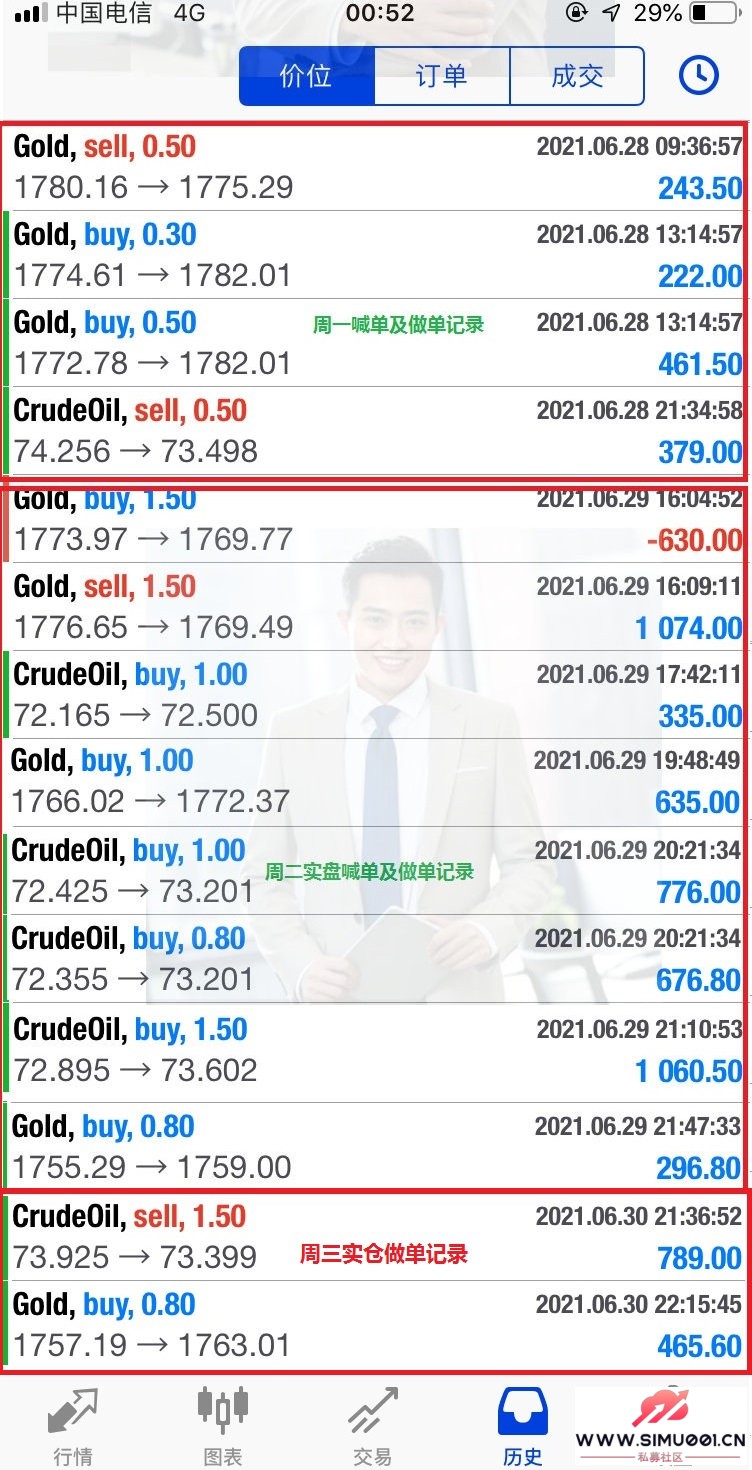Open the CrudeOil sell 1.50 trade
This screenshot has width=752, height=1470.
coord(376,1236)
